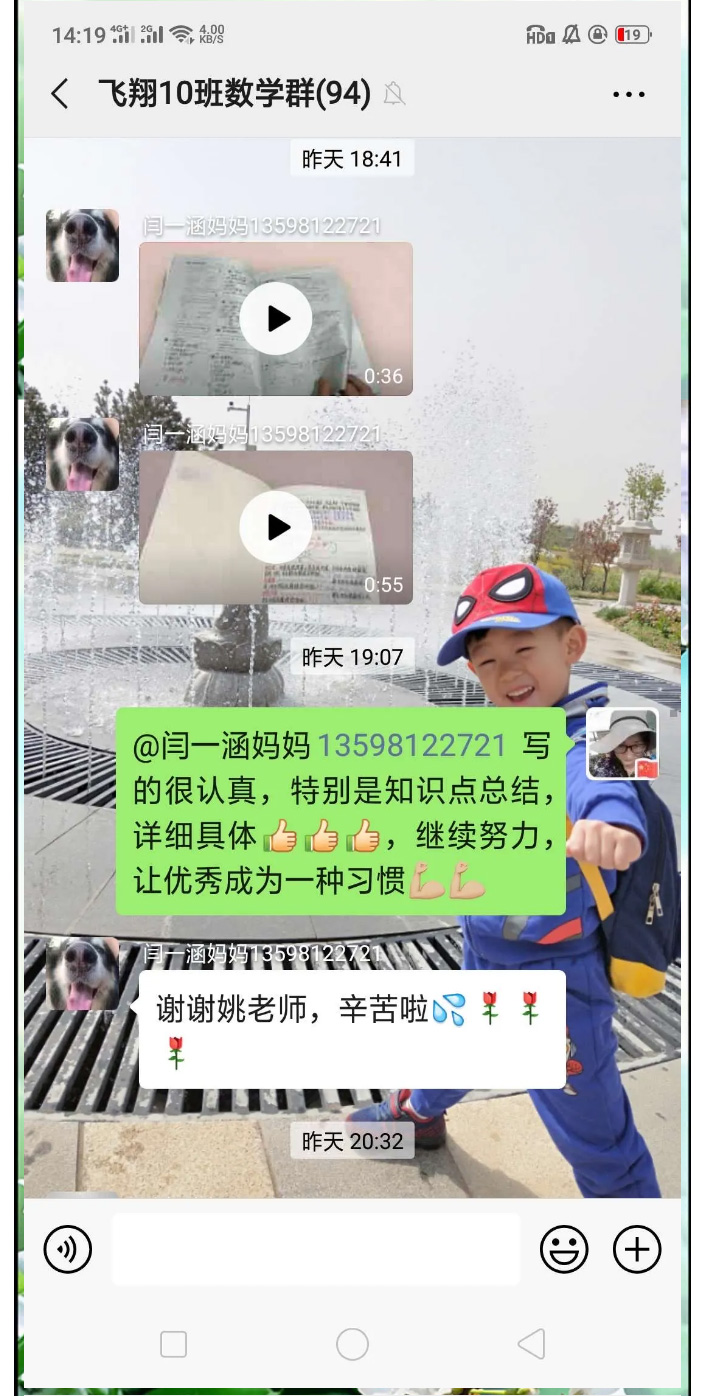Focus the message text field

[x=316, y=1249]
